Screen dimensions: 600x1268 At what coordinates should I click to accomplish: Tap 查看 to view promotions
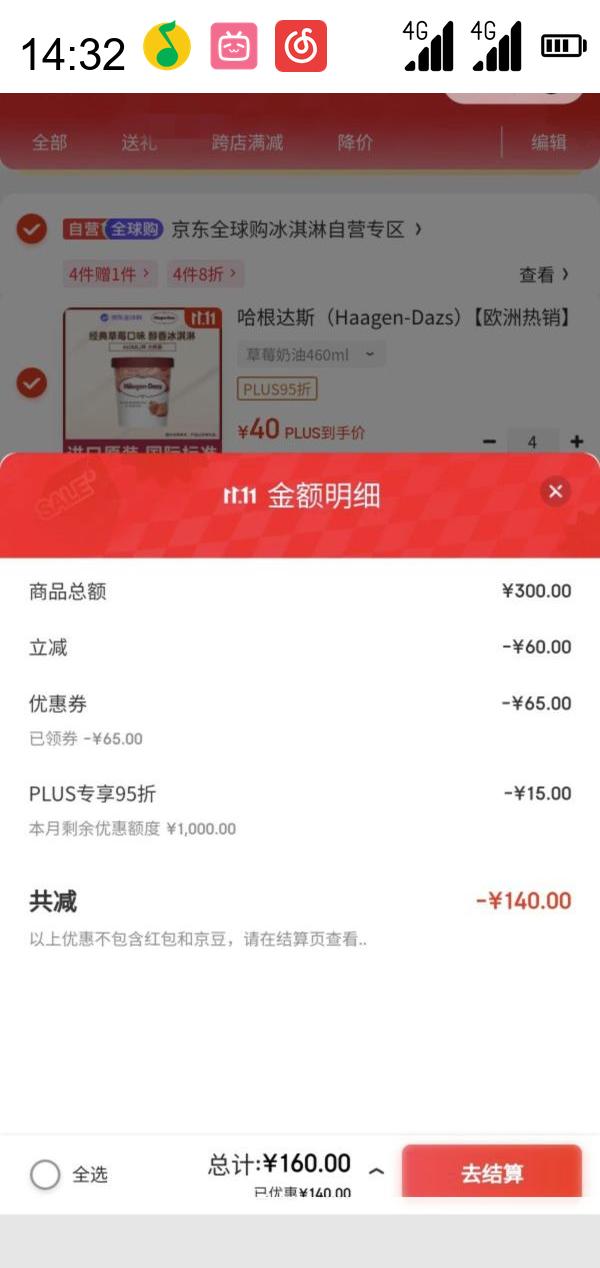coord(544,274)
